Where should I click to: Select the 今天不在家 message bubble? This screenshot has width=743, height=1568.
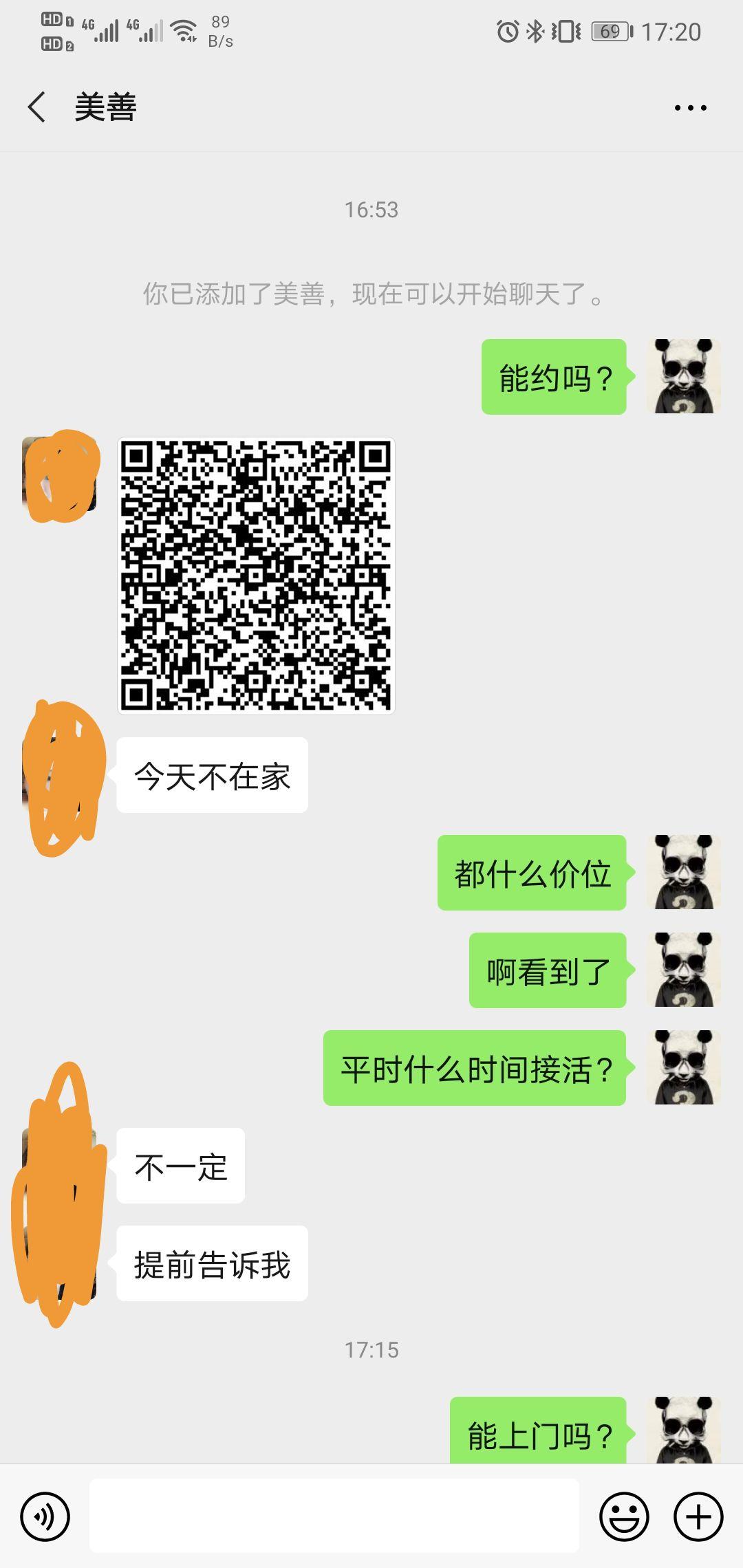click(211, 774)
